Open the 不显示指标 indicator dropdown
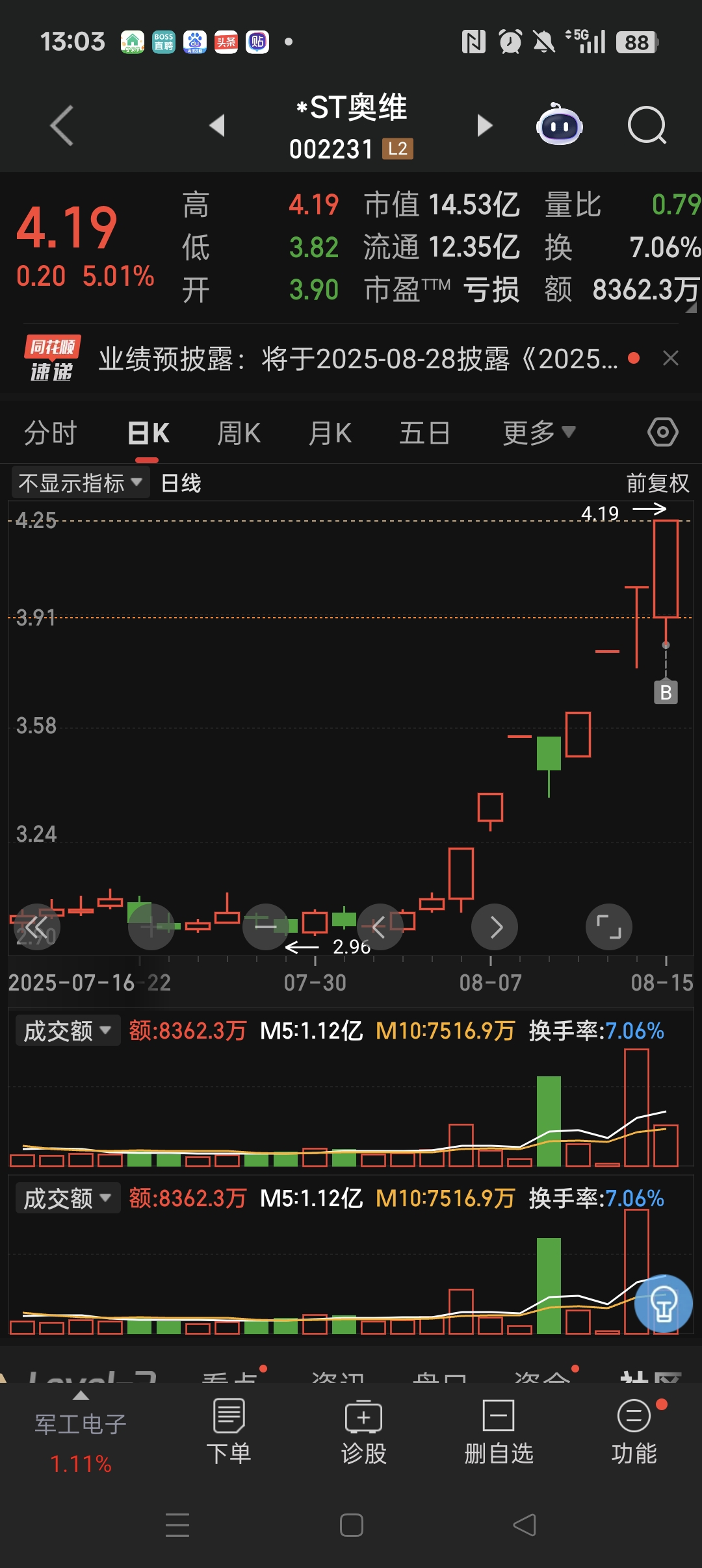702x1568 pixels. [81, 483]
